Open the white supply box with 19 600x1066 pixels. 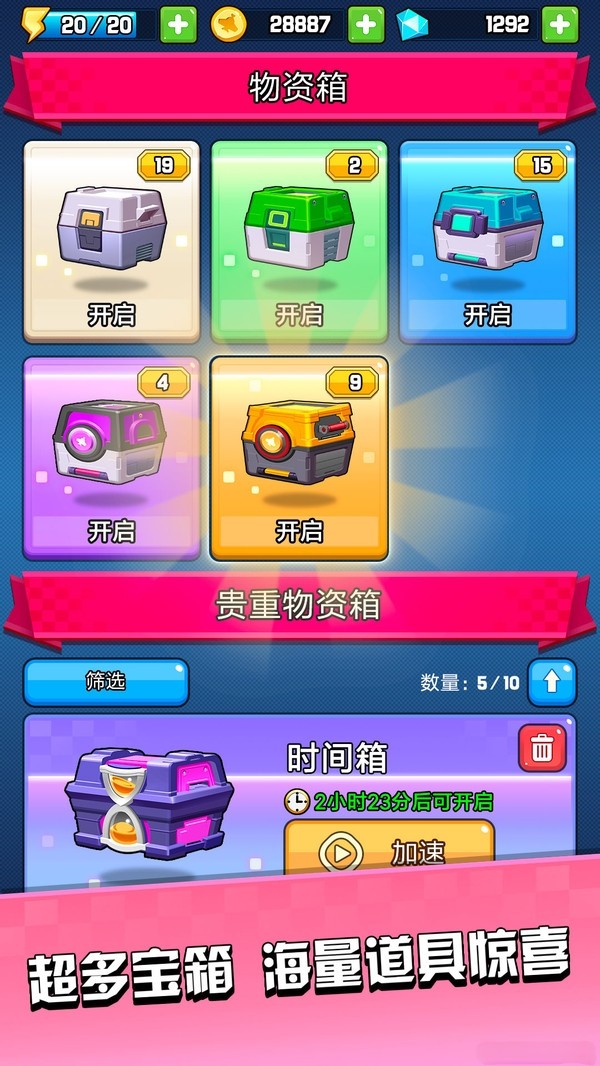[111, 315]
